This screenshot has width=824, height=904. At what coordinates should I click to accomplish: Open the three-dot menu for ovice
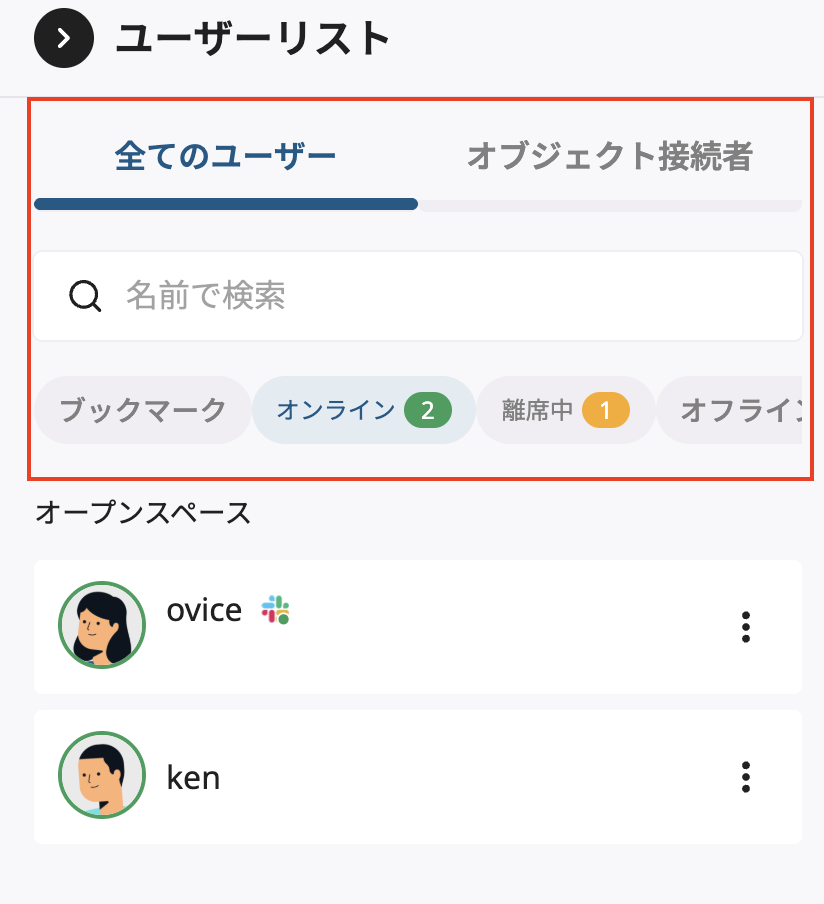pos(745,627)
